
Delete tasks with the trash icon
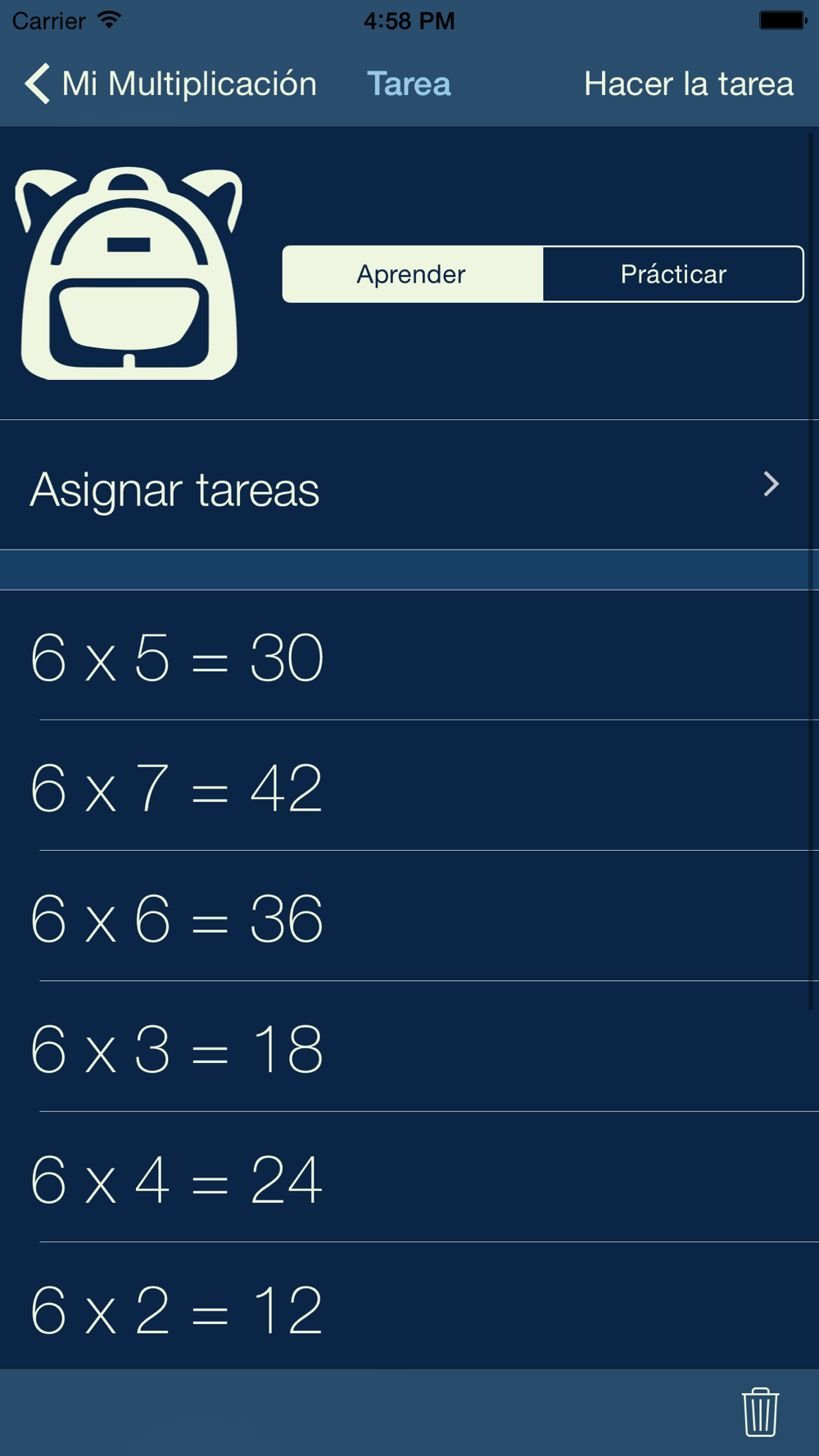[x=760, y=1412]
